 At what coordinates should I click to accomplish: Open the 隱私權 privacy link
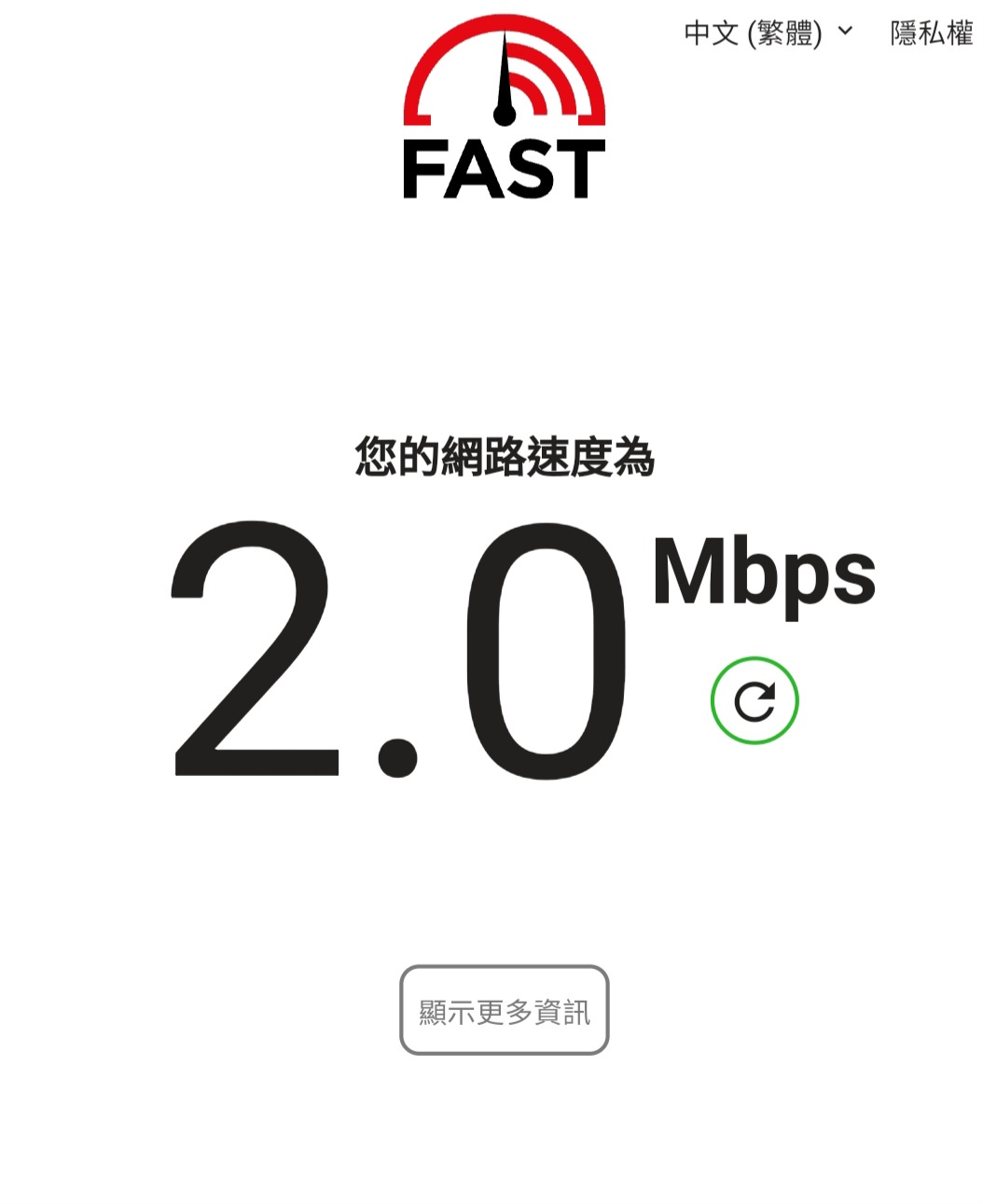point(931,33)
